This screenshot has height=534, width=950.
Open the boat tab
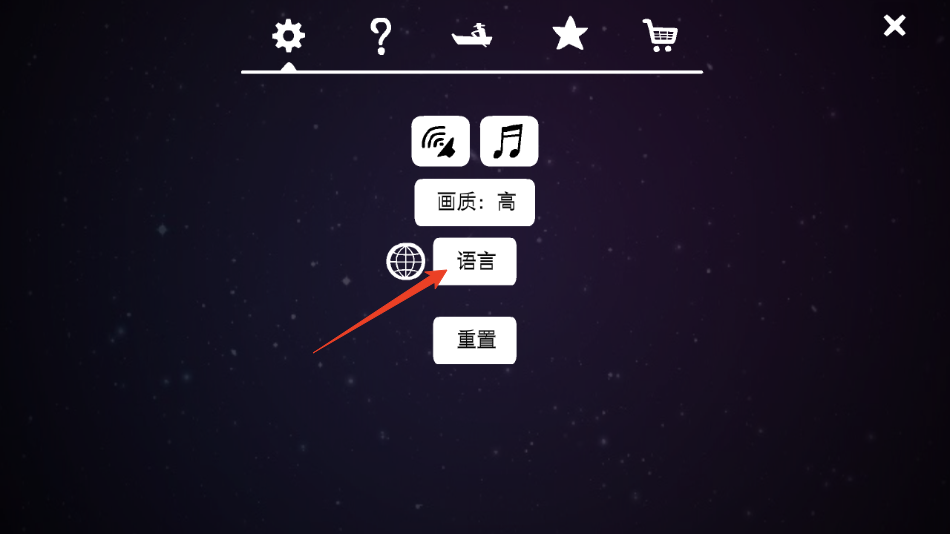[x=473, y=36]
